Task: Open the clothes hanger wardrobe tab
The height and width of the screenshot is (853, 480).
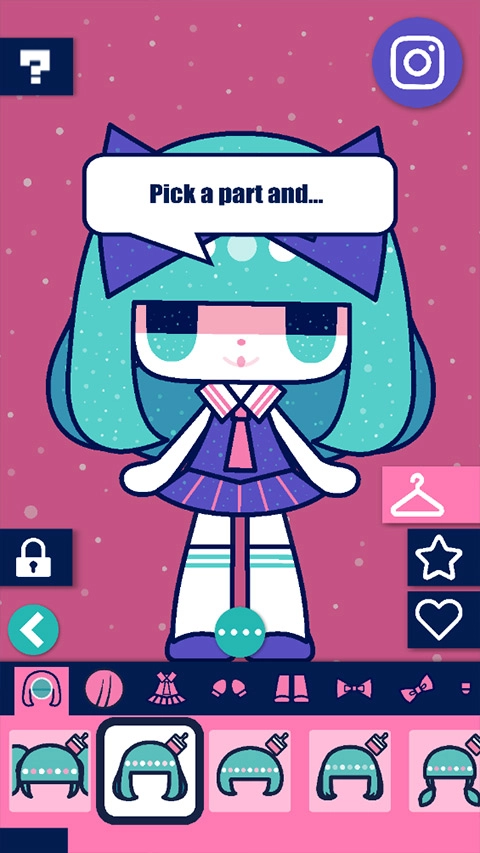Action: tap(431, 495)
